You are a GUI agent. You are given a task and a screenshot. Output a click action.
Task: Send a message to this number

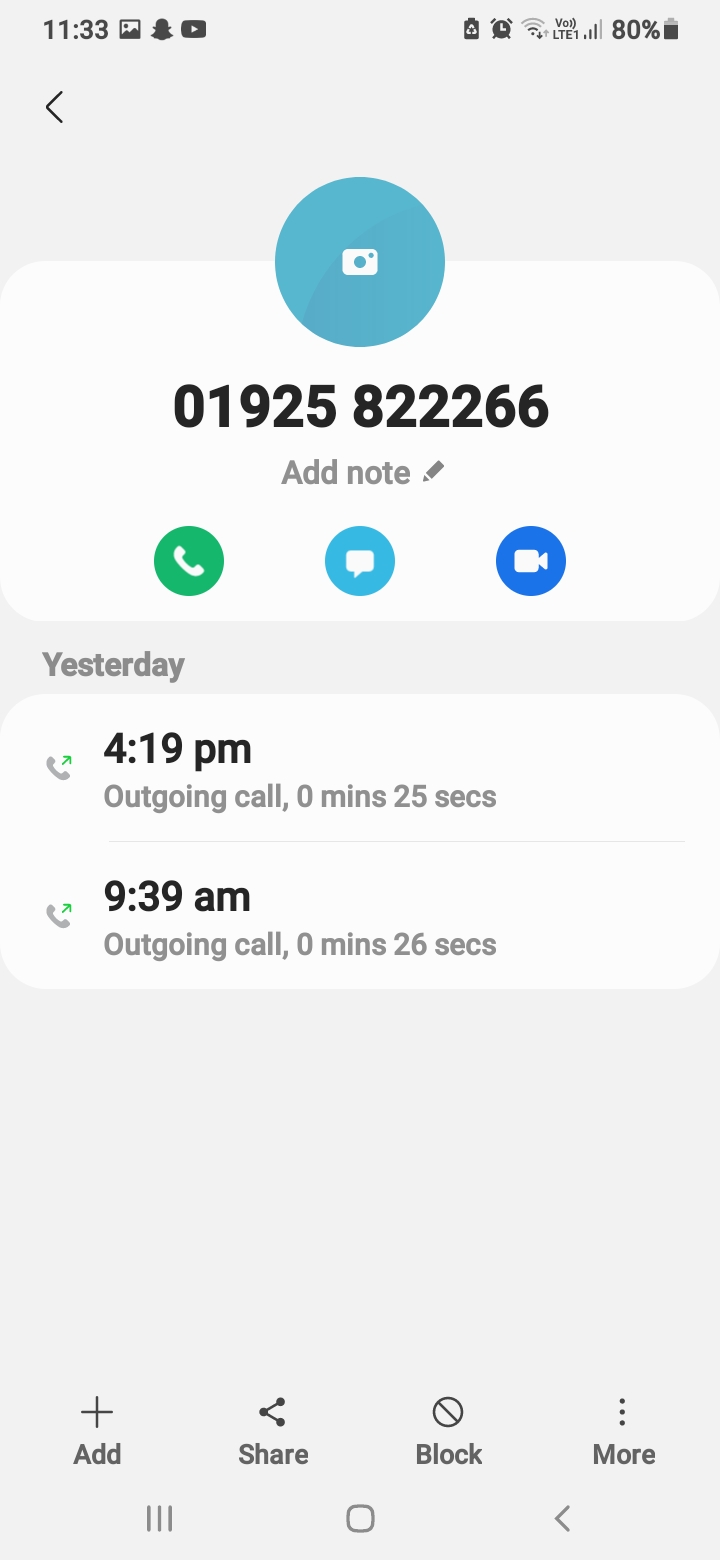point(360,561)
